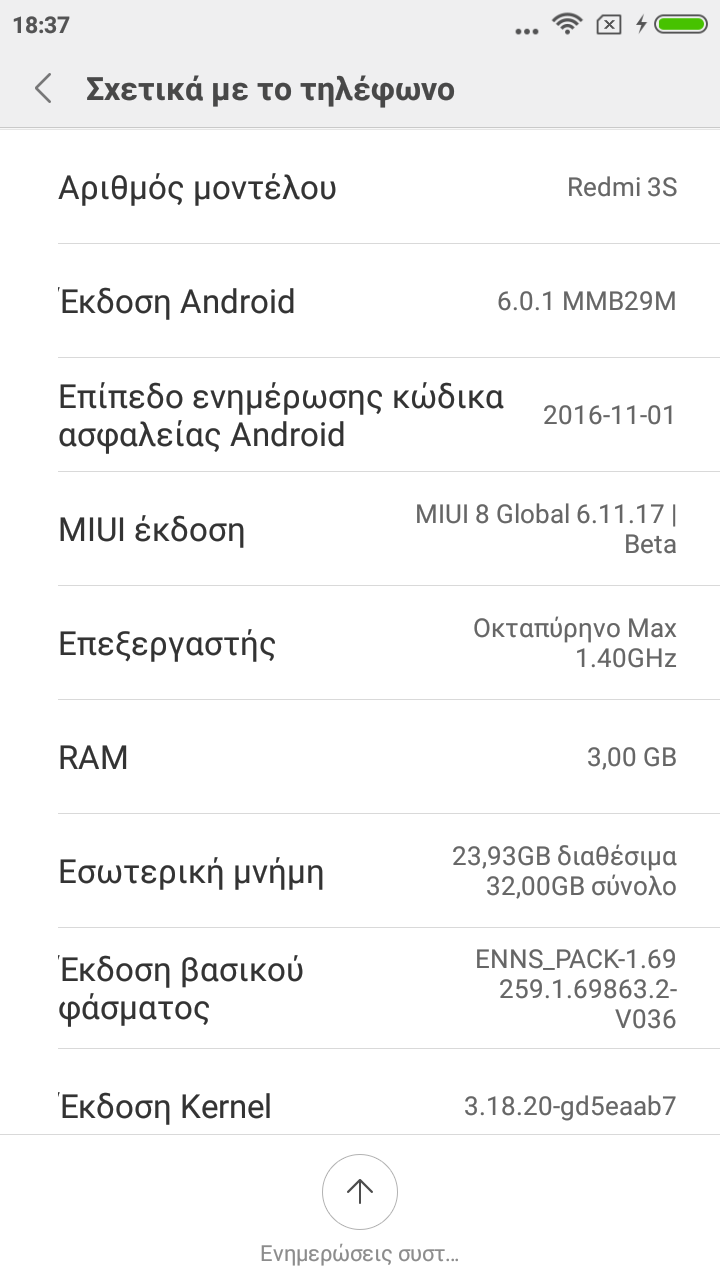
Task: Go back from Σχετικά με το τηλέφωνο
Action: 43,89
